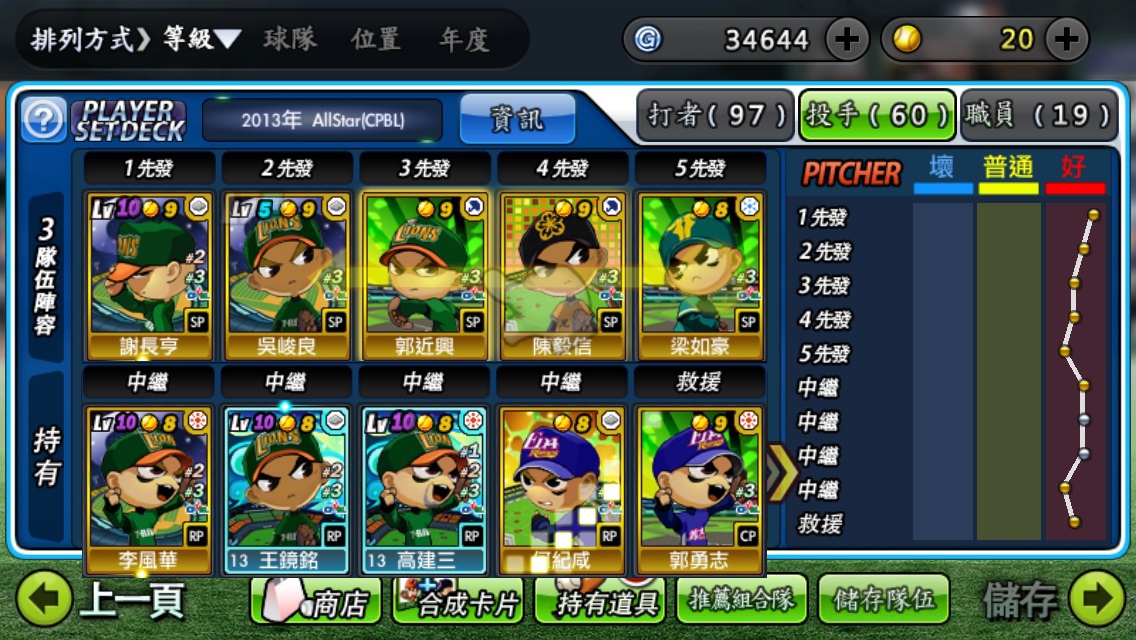Sort players by 年度
Screen dimensions: 1136x640
(464, 40)
